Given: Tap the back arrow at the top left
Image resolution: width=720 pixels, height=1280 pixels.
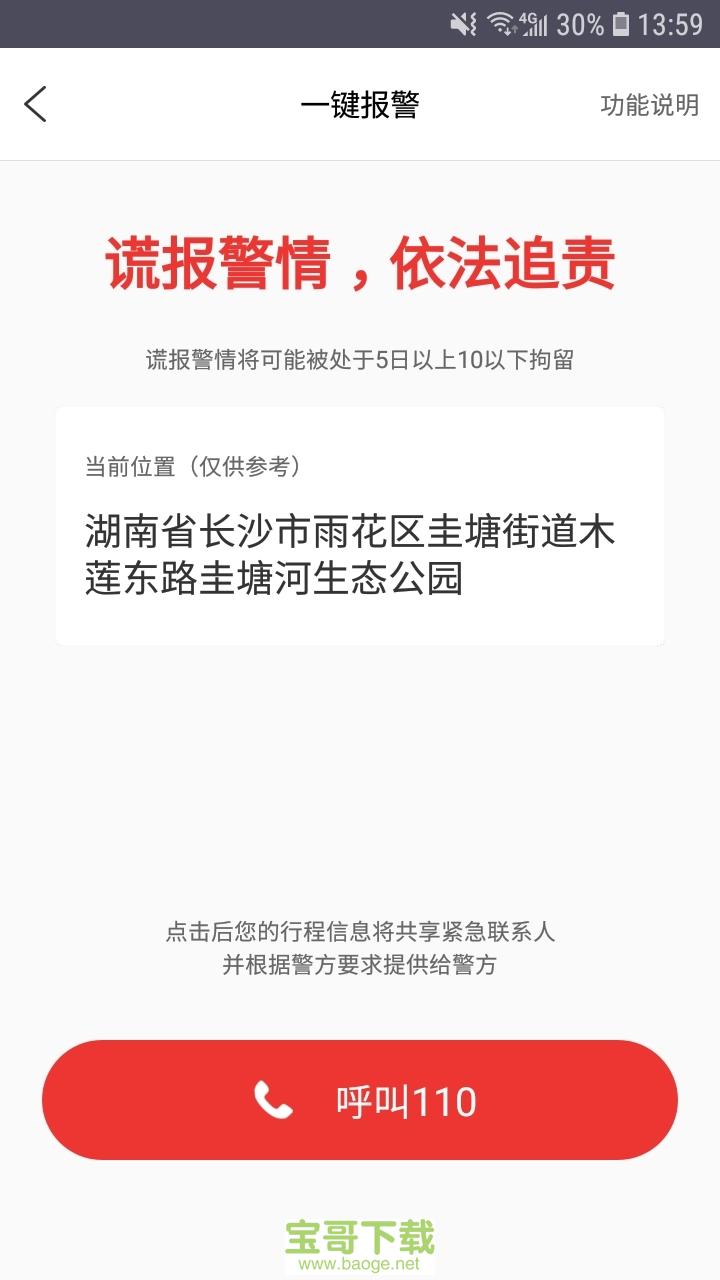Looking at the screenshot, I should click(x=35, y=104).
